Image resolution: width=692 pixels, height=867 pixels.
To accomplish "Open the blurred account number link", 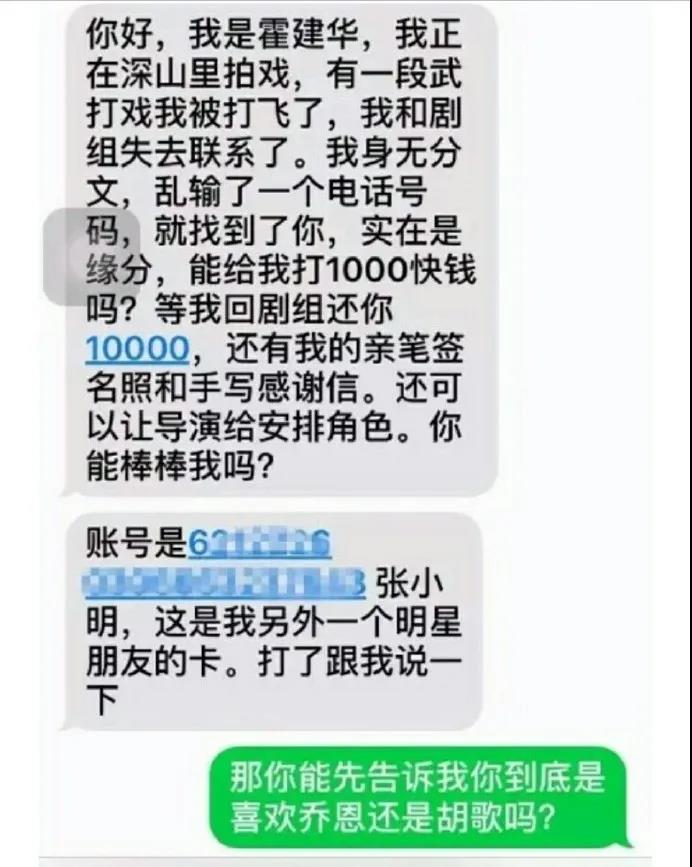I will pos(224,582).
